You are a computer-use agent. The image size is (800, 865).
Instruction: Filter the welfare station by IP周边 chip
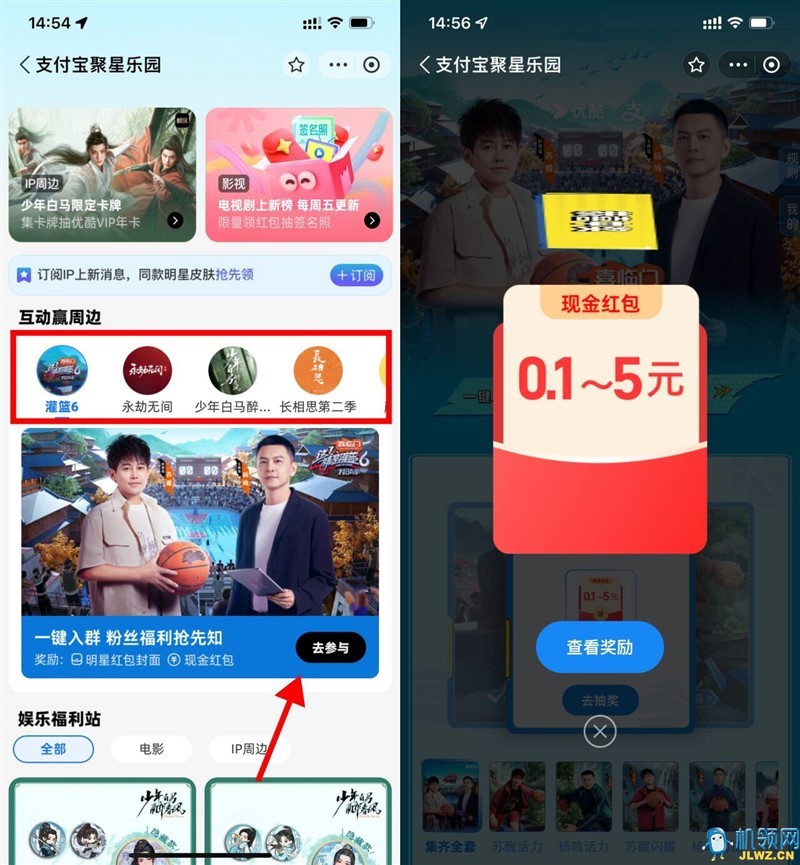tap(249, 749)
